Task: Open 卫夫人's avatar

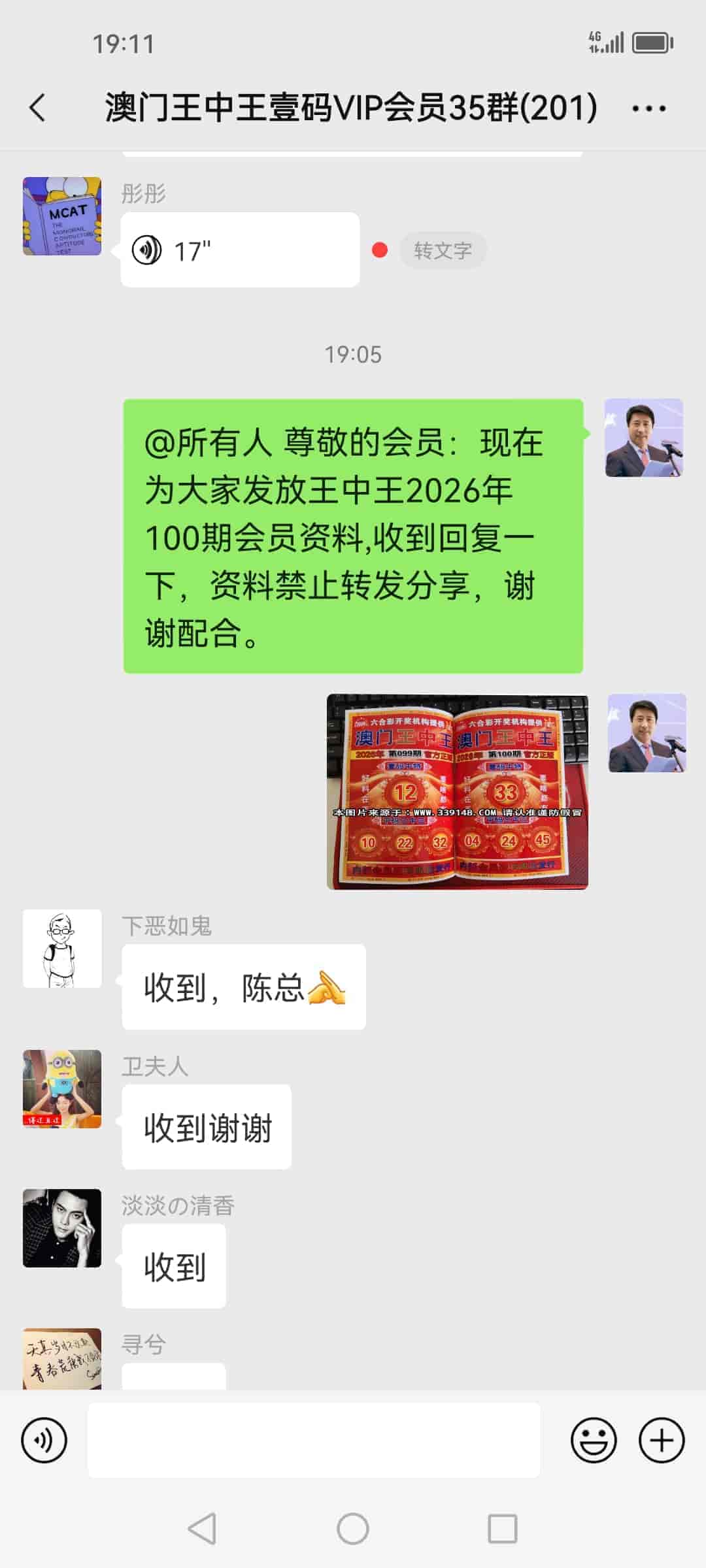Action: click(62, 1088)
